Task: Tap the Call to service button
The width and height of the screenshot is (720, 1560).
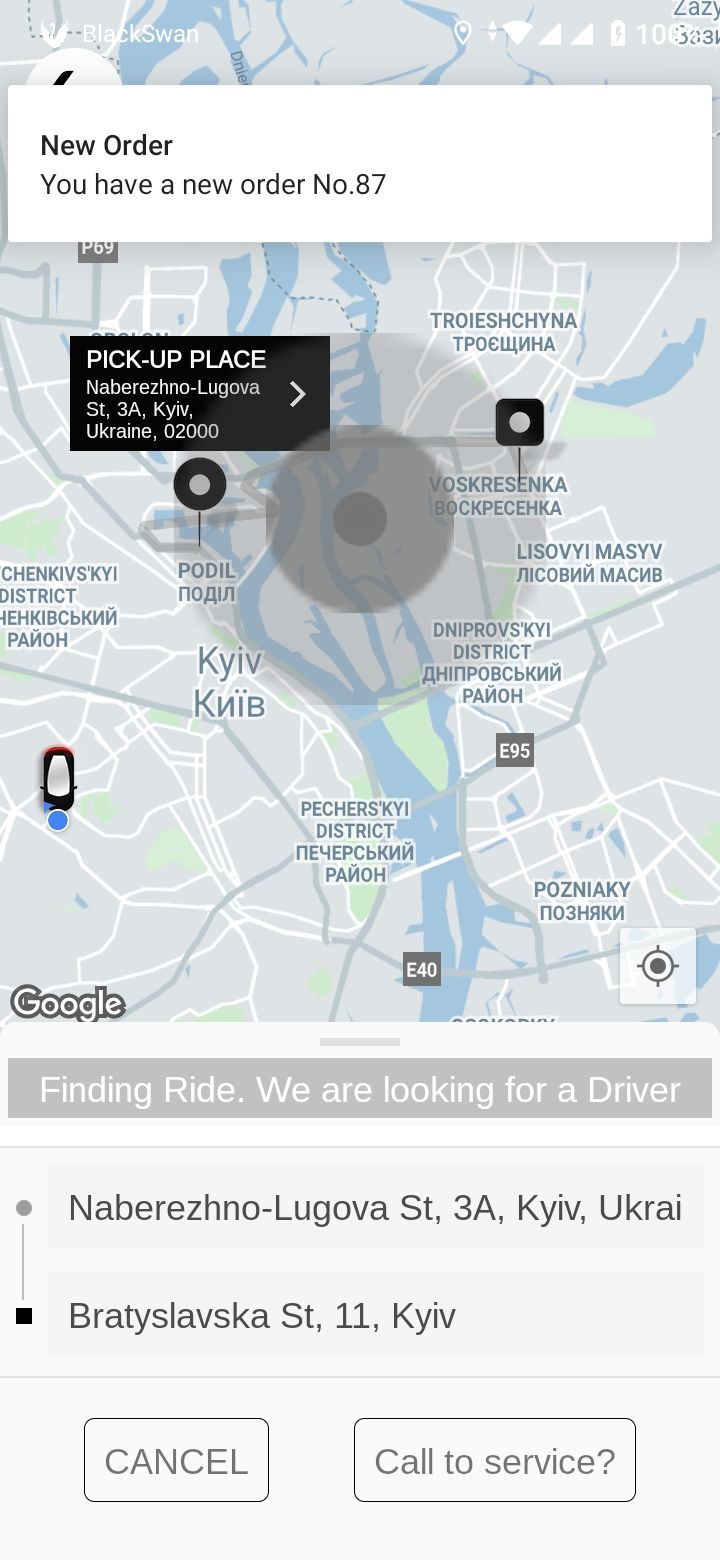Action: coord(494,1460)
